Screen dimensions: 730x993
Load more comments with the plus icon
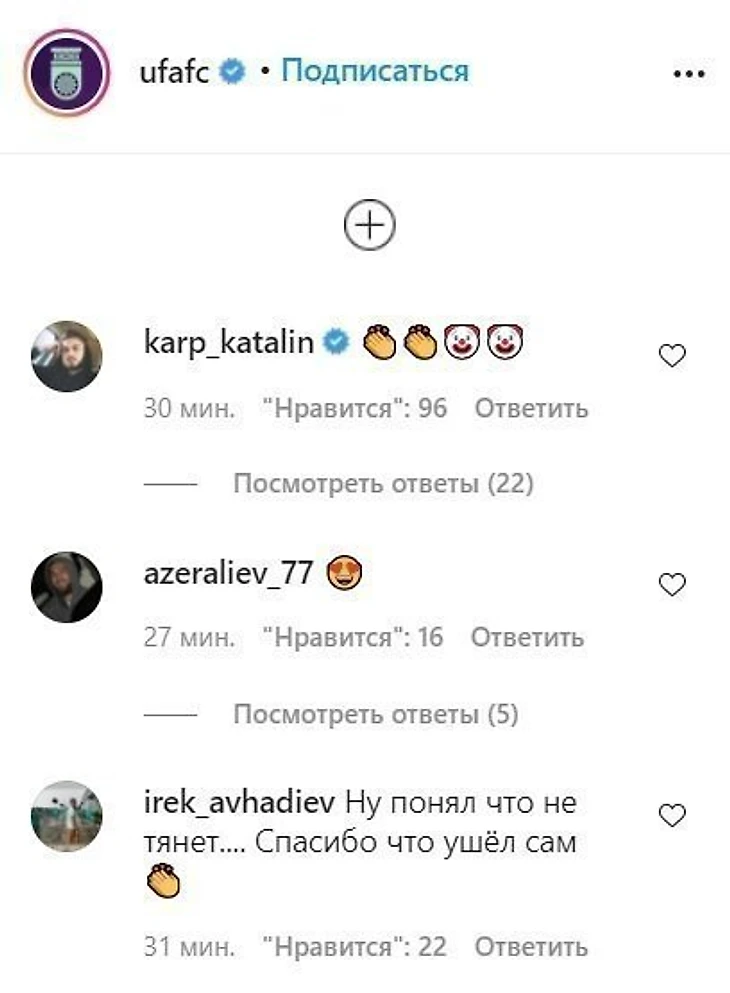click(x=370, y=226)
